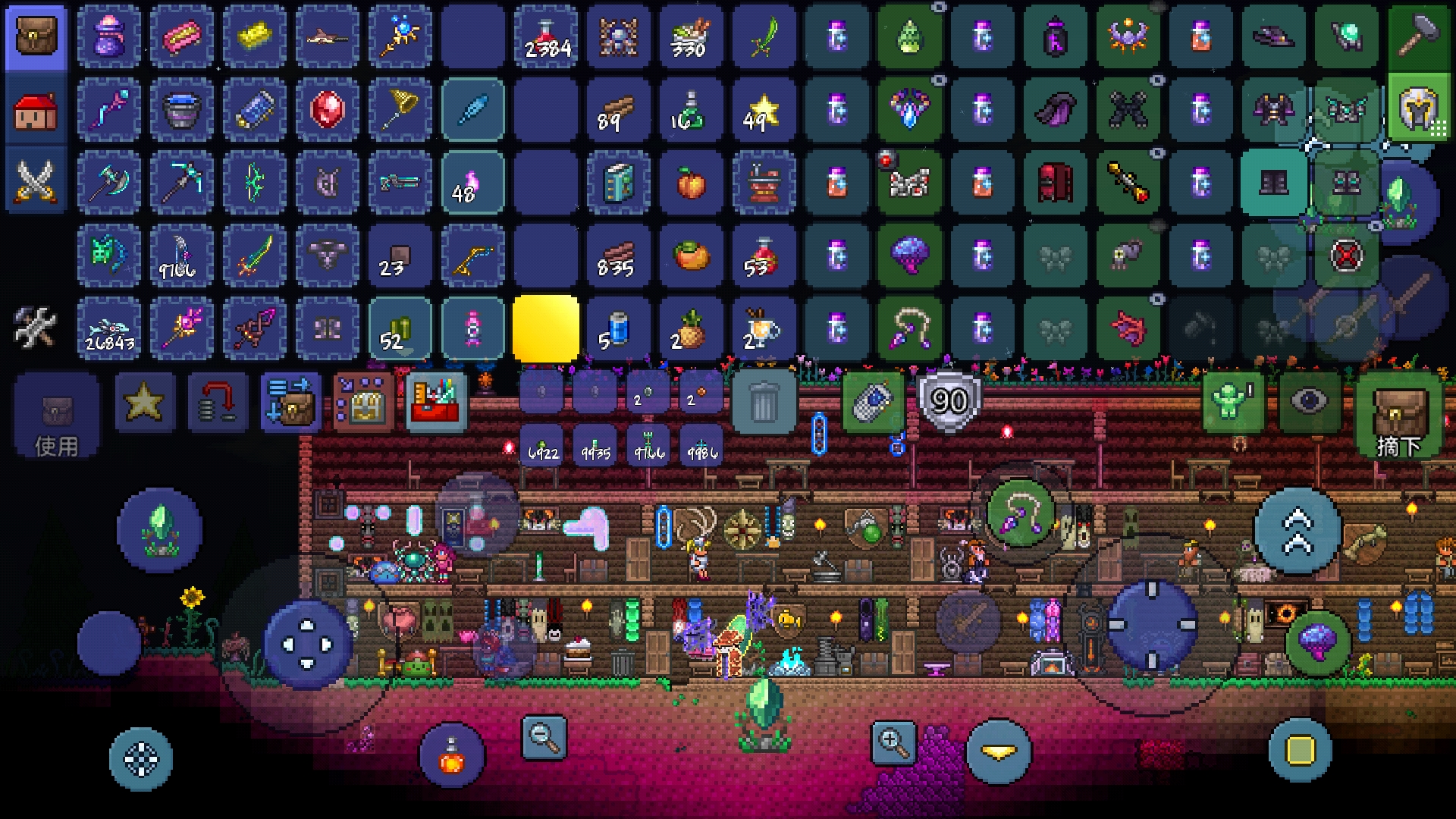
Task: Tap the trash can slot
Action: coord(764,403)
